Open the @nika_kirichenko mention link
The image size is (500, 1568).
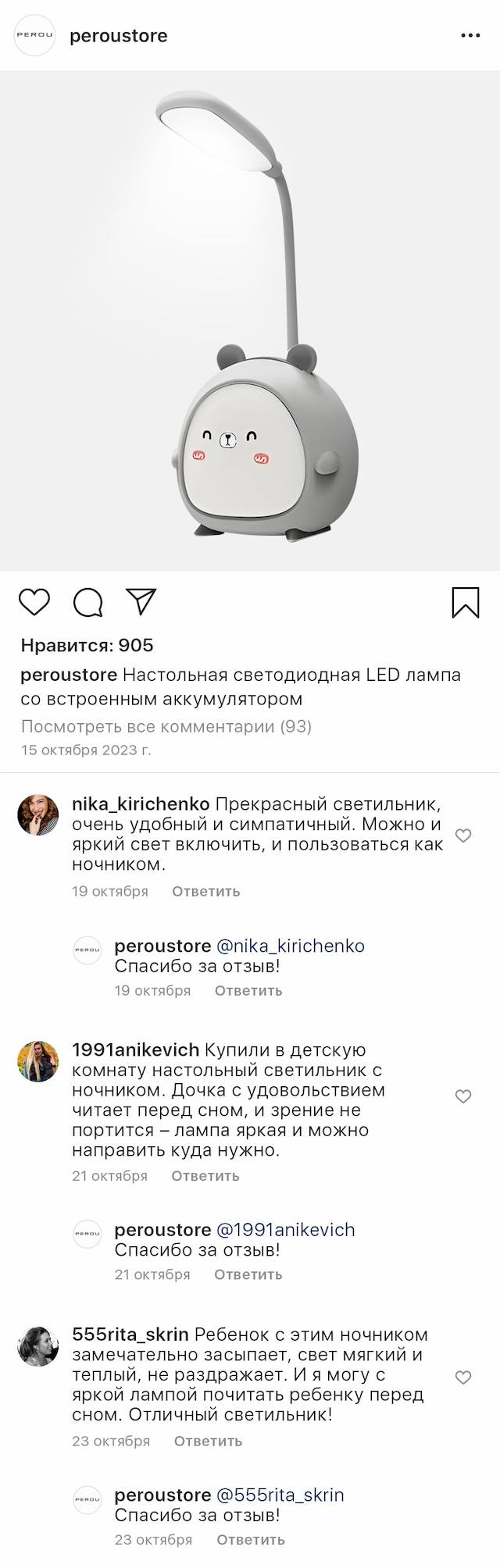(290, 946)
